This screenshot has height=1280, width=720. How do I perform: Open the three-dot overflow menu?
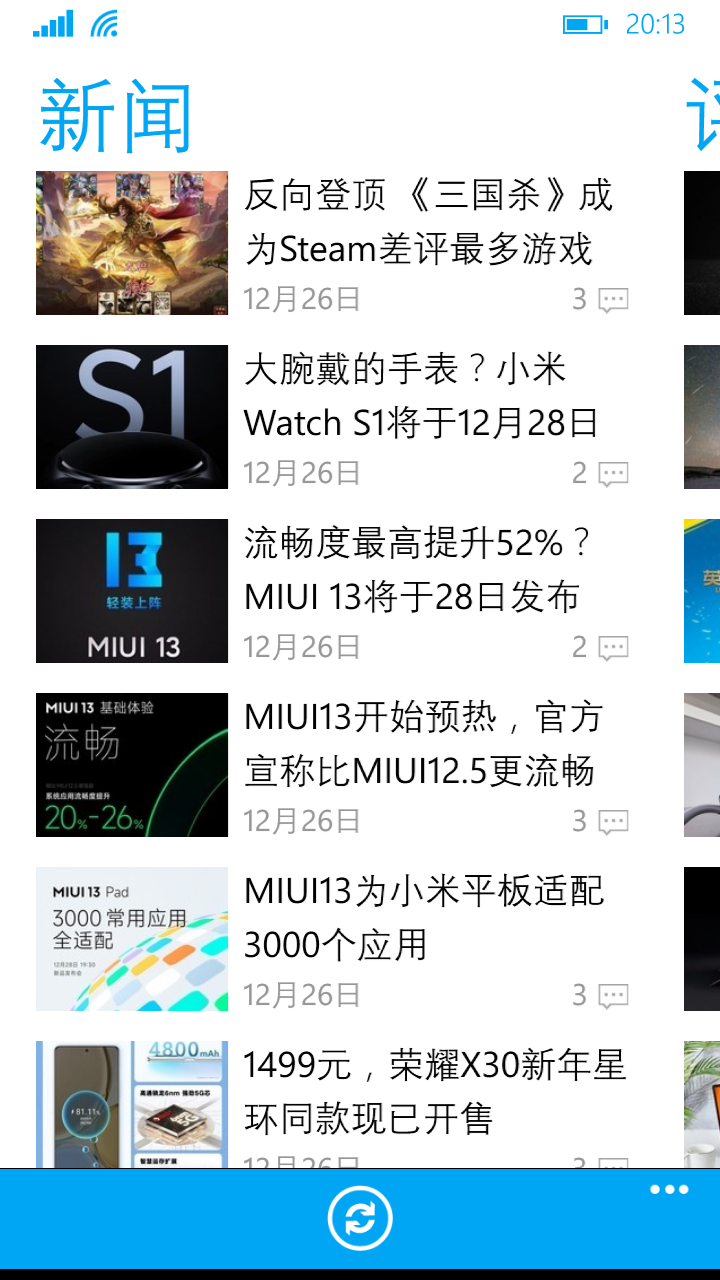(x=668, y=1190)
